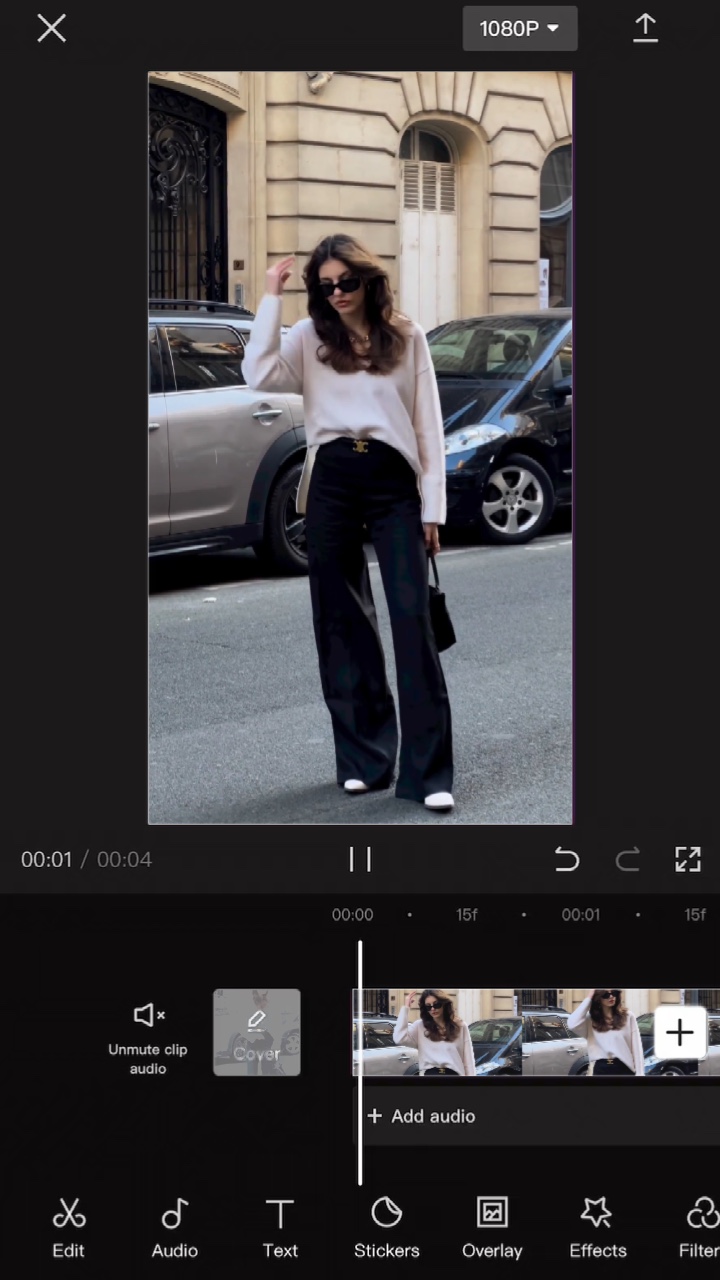
Task: Unmute clip audio
Action: 148,1035
